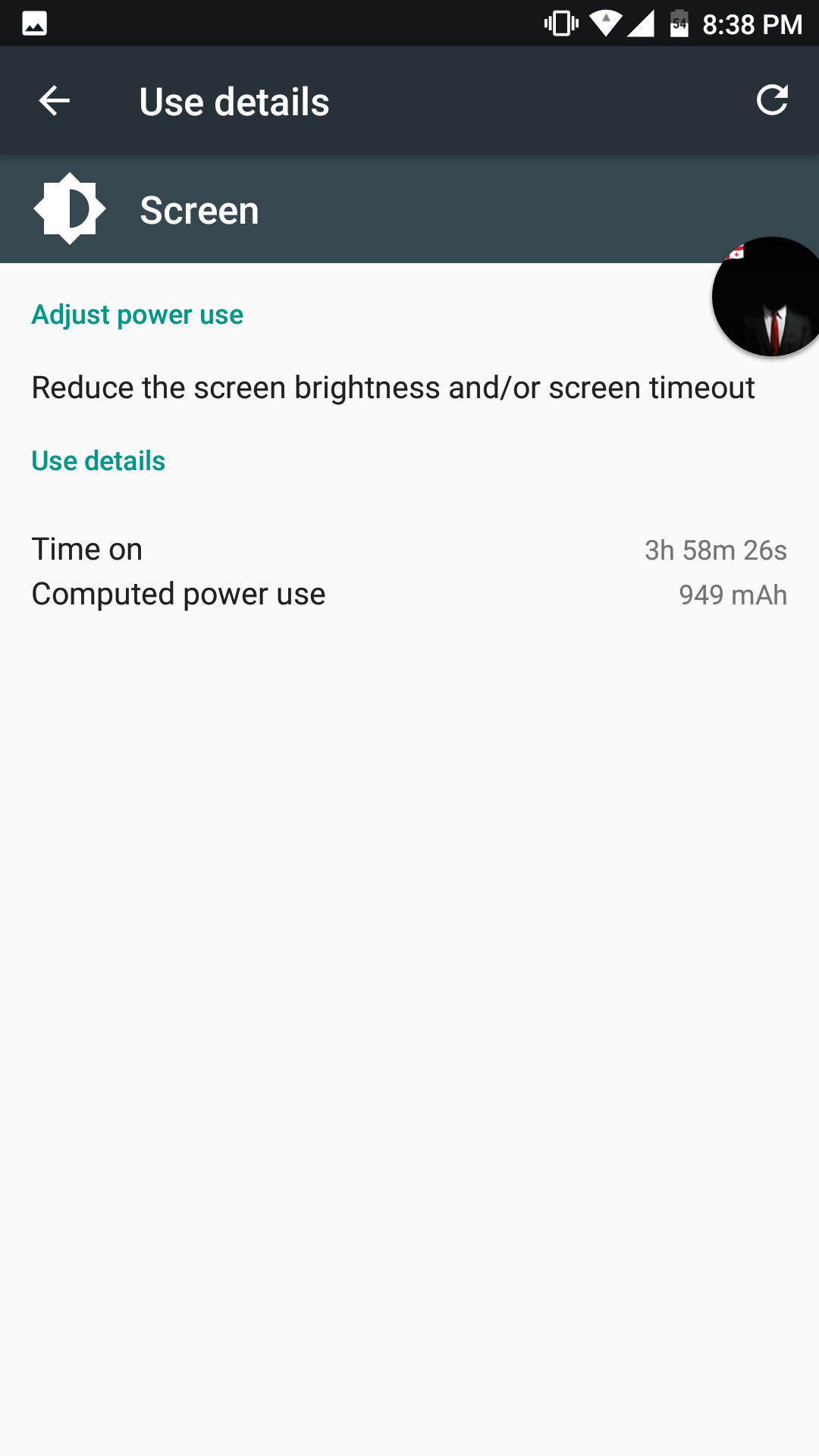This screenshot has width=819, height=1456.
Task: Tap the brightness reduction suggestion text
Action: [392, 387]
